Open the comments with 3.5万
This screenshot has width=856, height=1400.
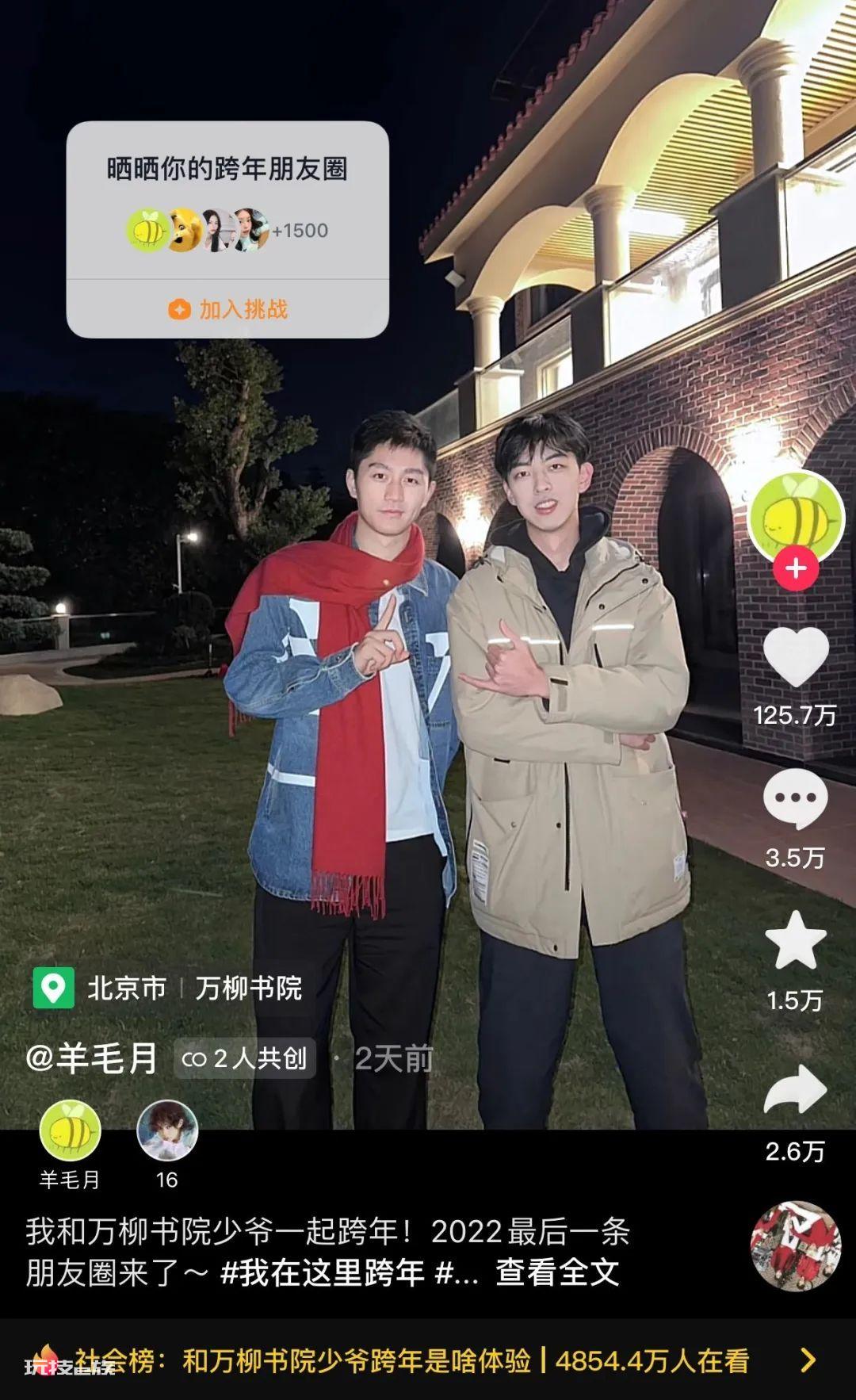(x=795, y=799)
